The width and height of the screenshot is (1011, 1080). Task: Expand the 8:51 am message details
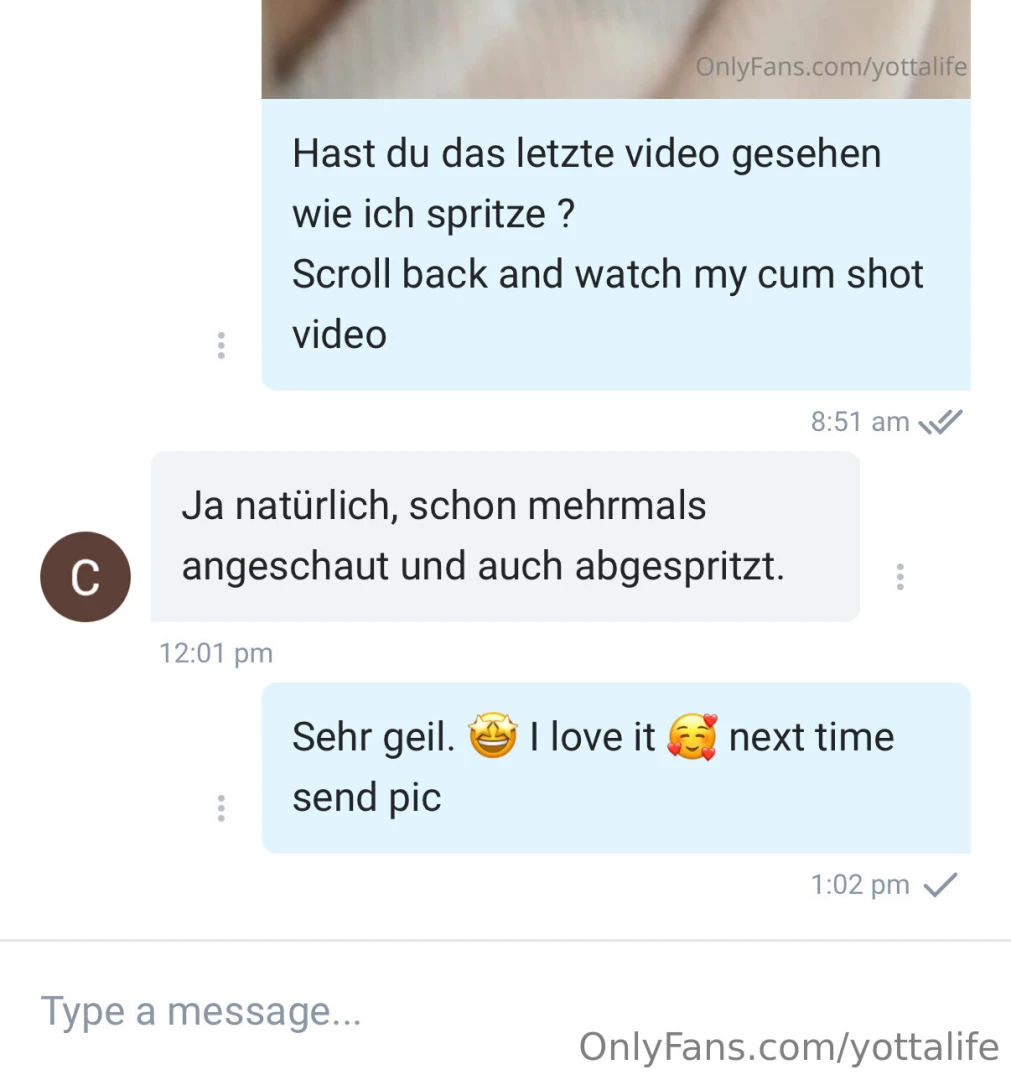coord(858,421)
